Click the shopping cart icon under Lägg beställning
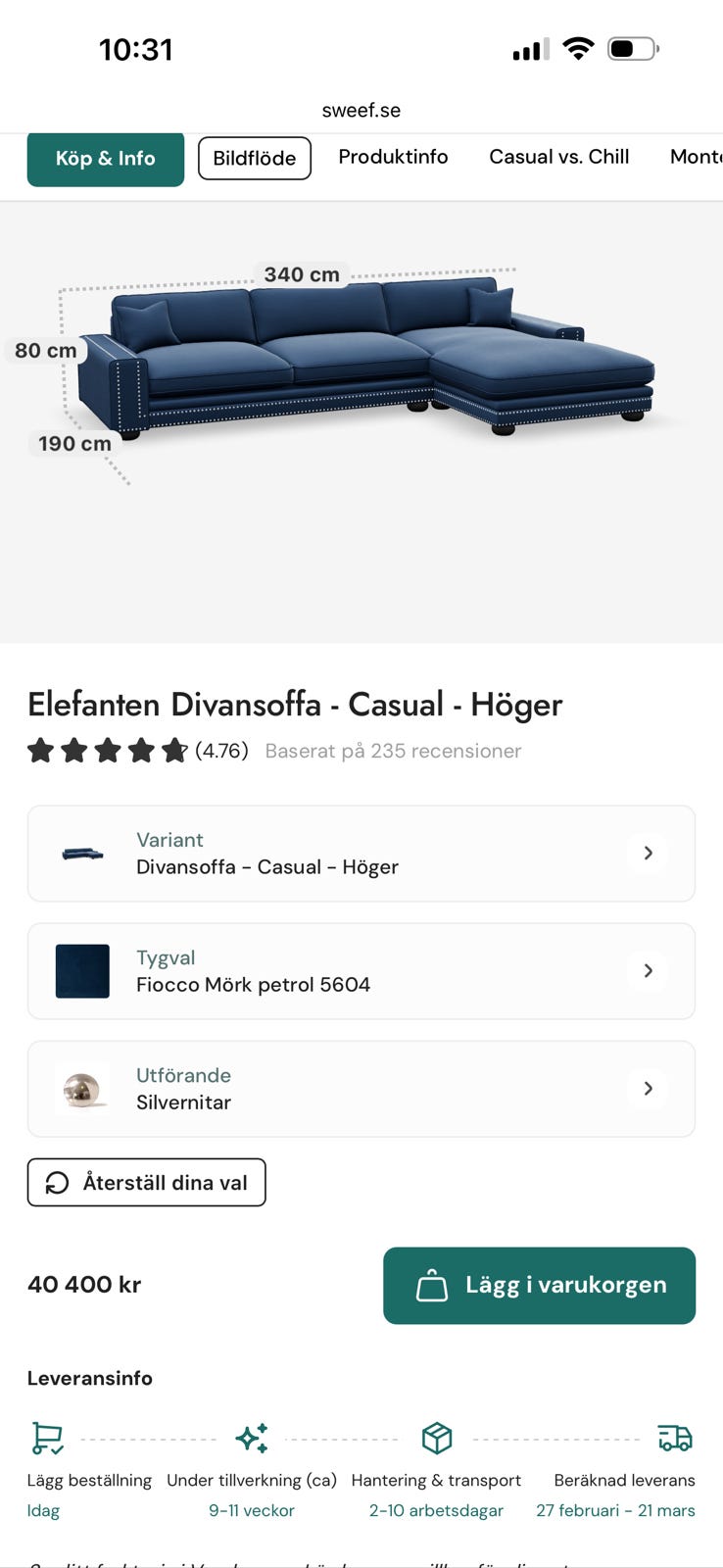The width and height of the screenshot is (723, 1568). pos(46,1439)
